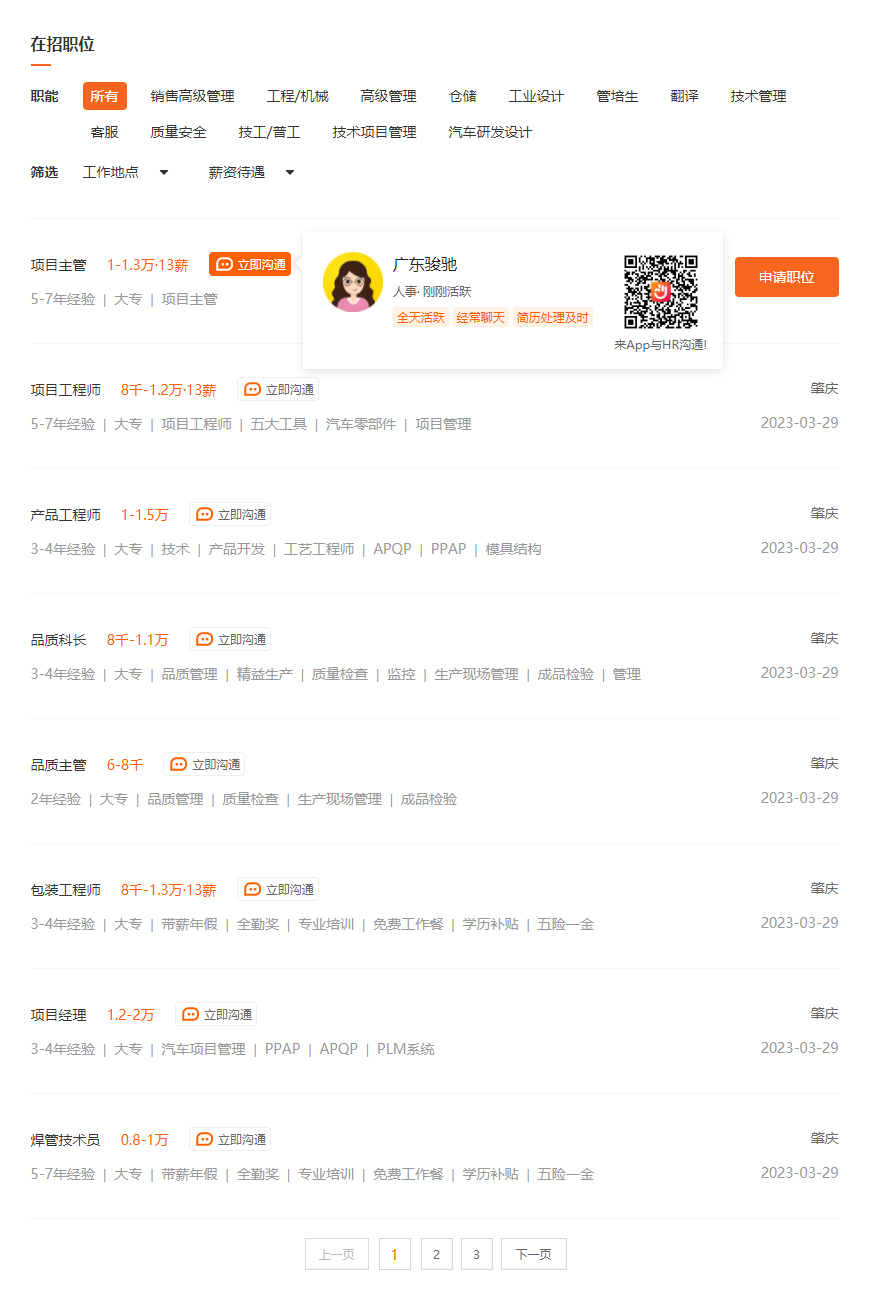Tap 立即沟通 next to 品质主管

tap(204, 764)
